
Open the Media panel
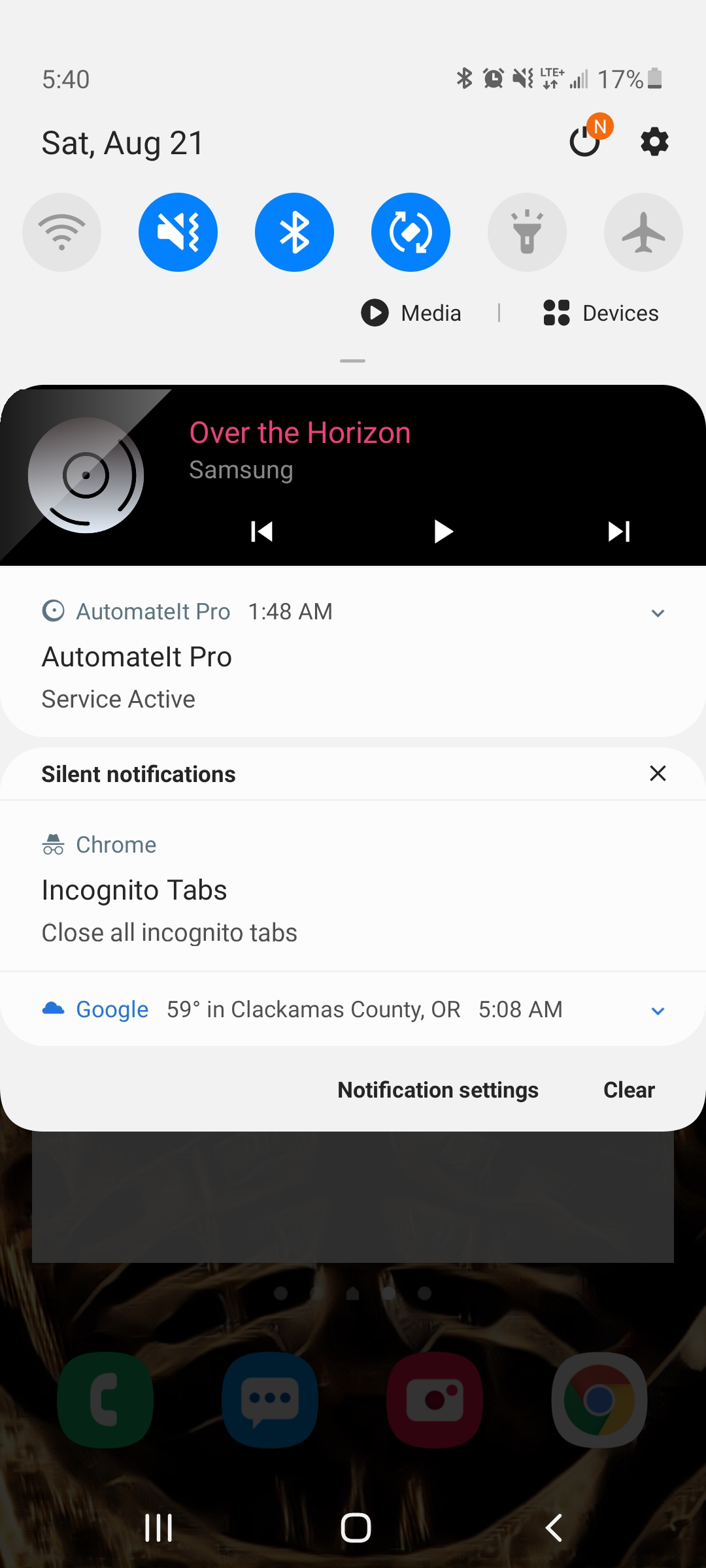coord(412,313)
